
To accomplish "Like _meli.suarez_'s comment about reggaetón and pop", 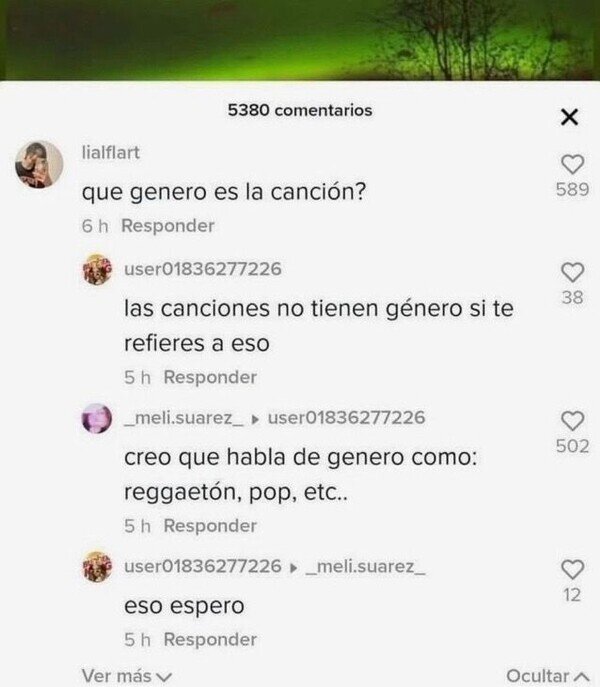I will (572, 420).
